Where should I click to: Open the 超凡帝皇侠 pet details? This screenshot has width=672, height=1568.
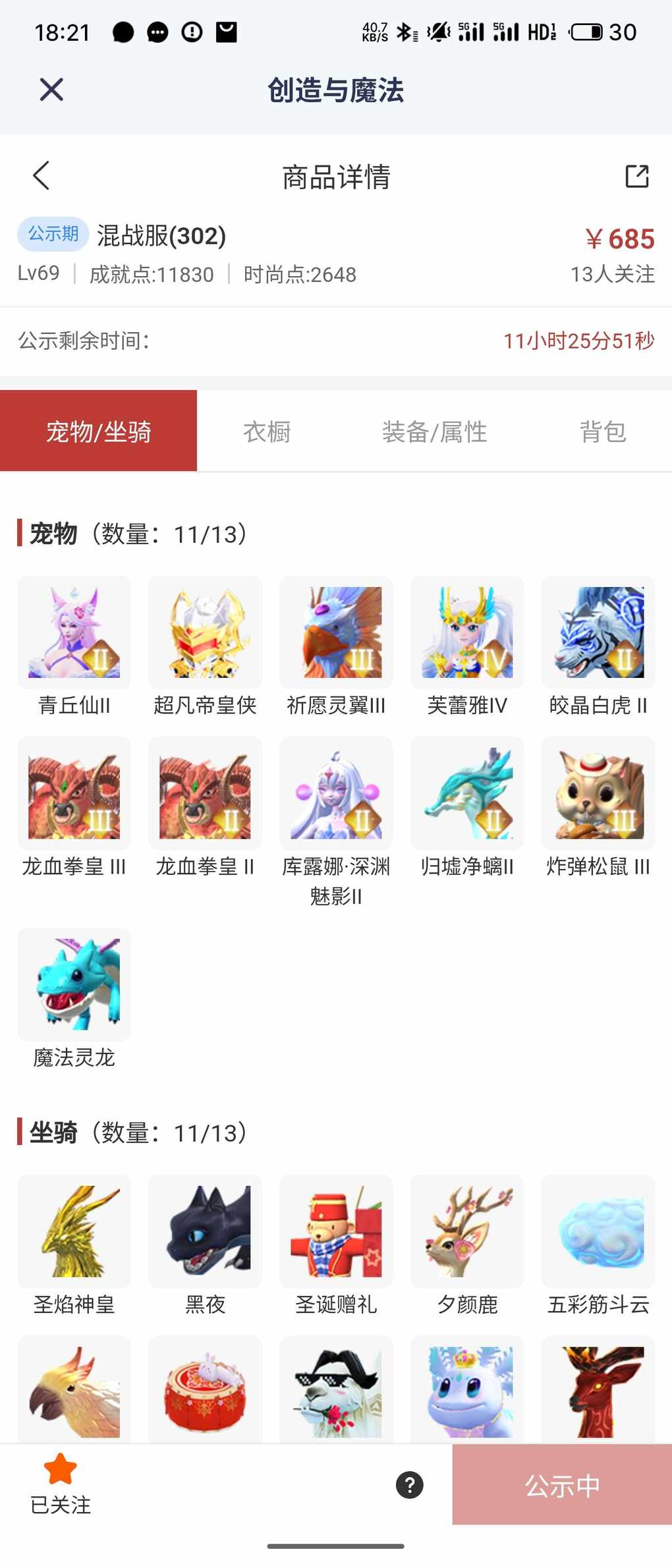point(205,633)
